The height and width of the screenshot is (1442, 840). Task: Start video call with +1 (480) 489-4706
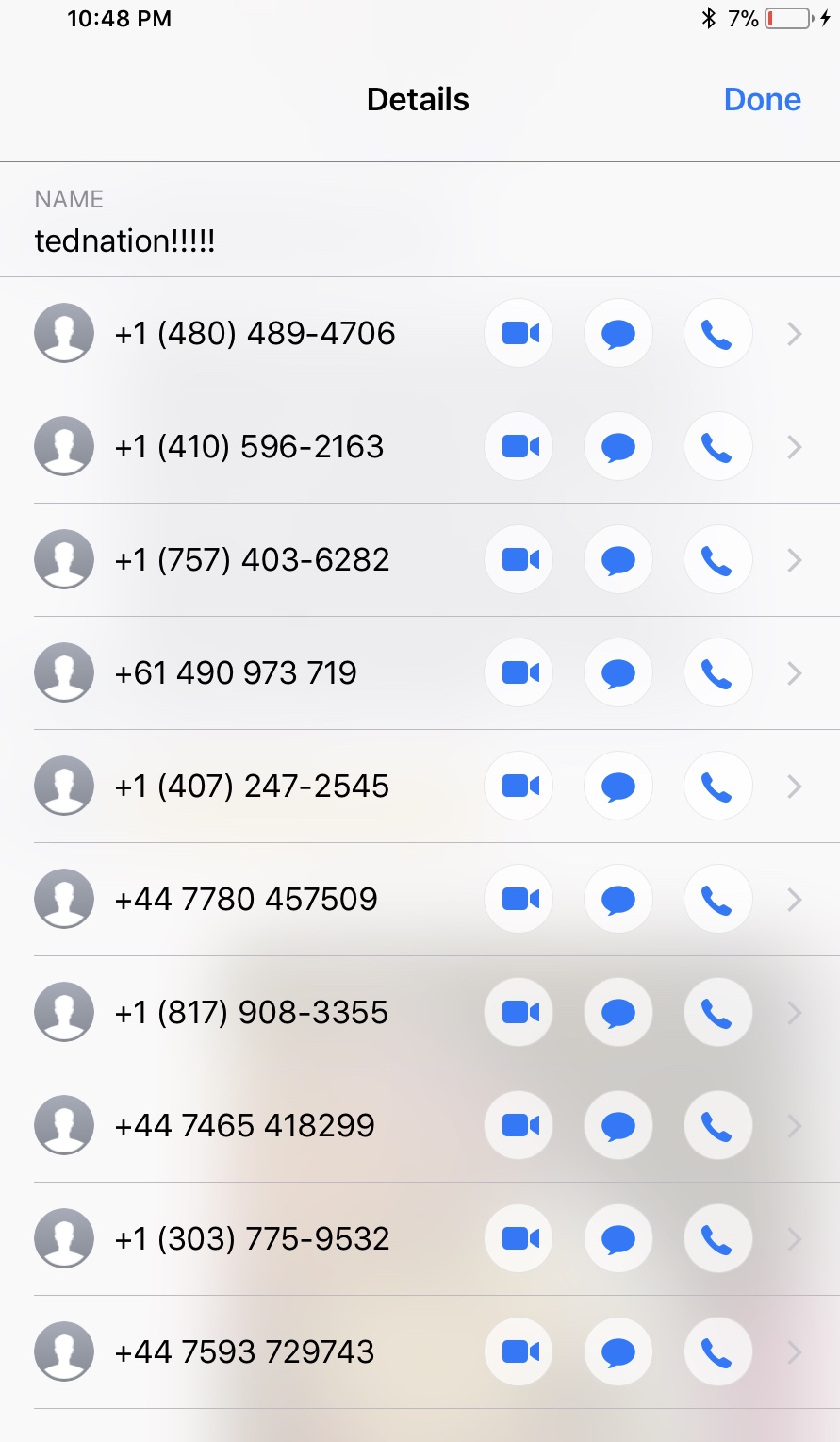(x=519, y=334)
